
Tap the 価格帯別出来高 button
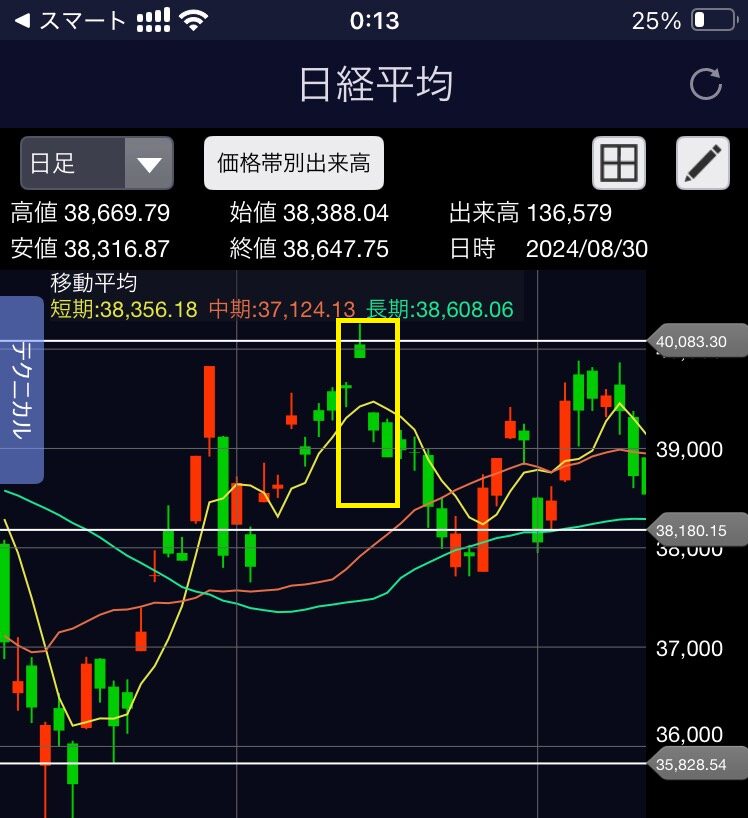point(294,163)
